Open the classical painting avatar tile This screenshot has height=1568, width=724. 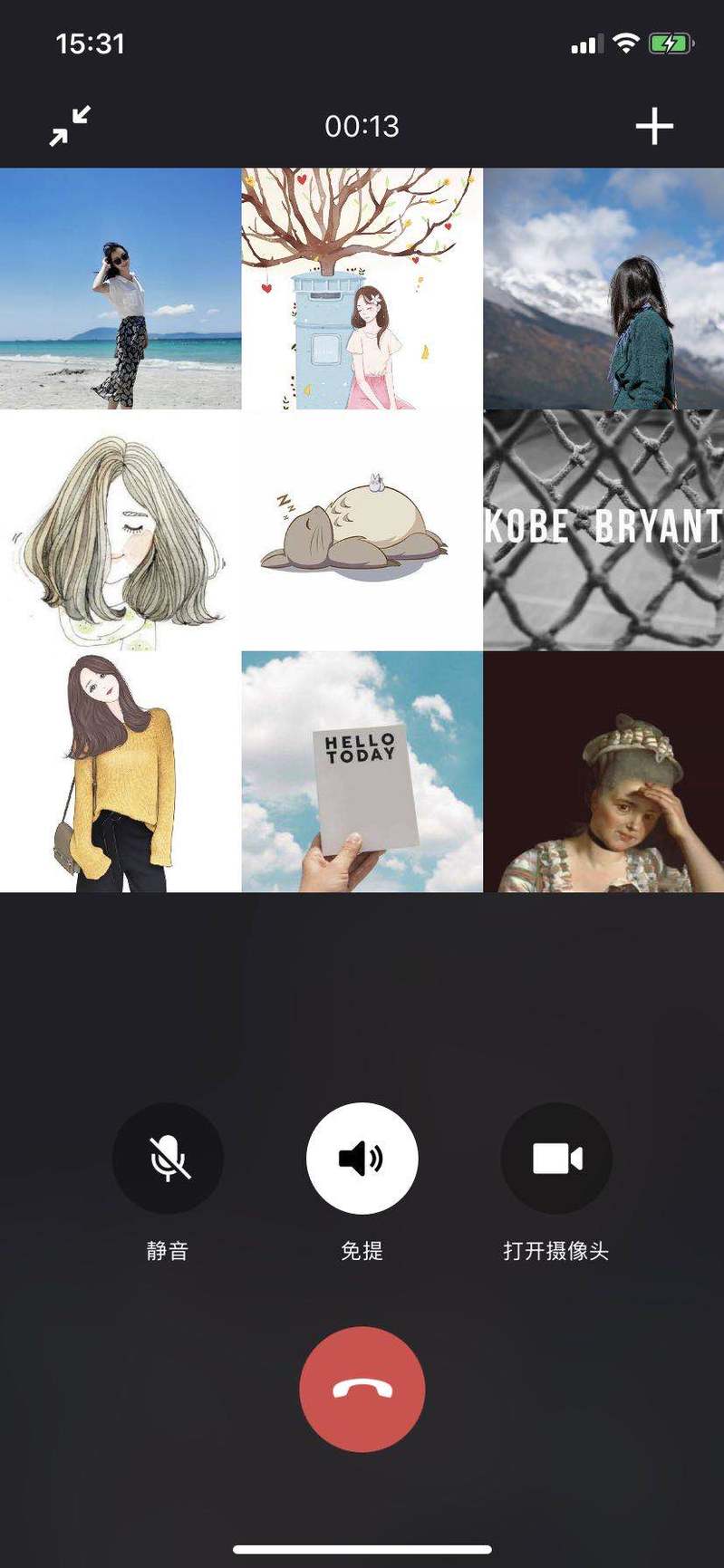tap(603, 772)
